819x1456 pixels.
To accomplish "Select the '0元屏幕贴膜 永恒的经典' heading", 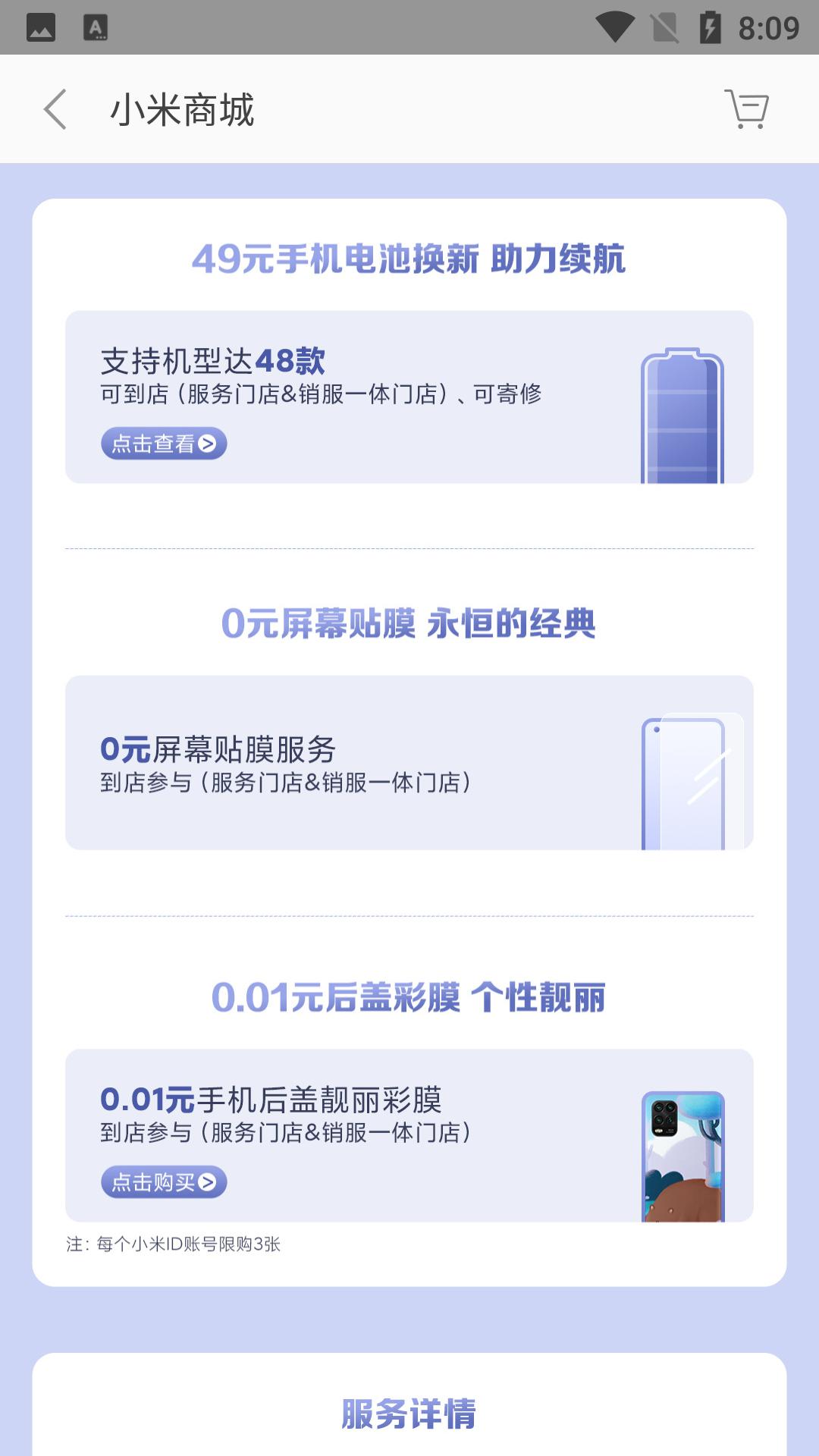I will [409, 623].
